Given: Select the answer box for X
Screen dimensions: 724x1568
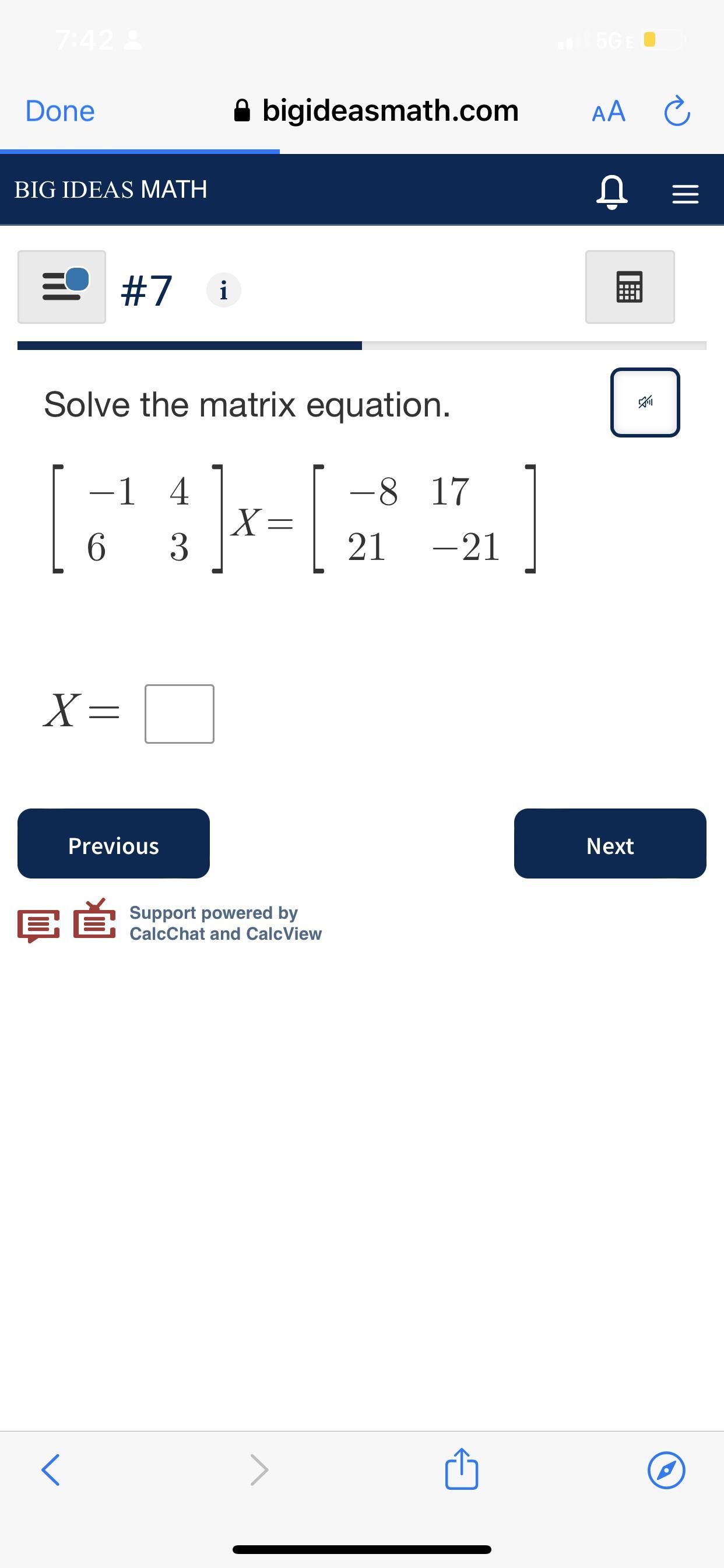Looking at the screenshot, I should coord(180,714).
